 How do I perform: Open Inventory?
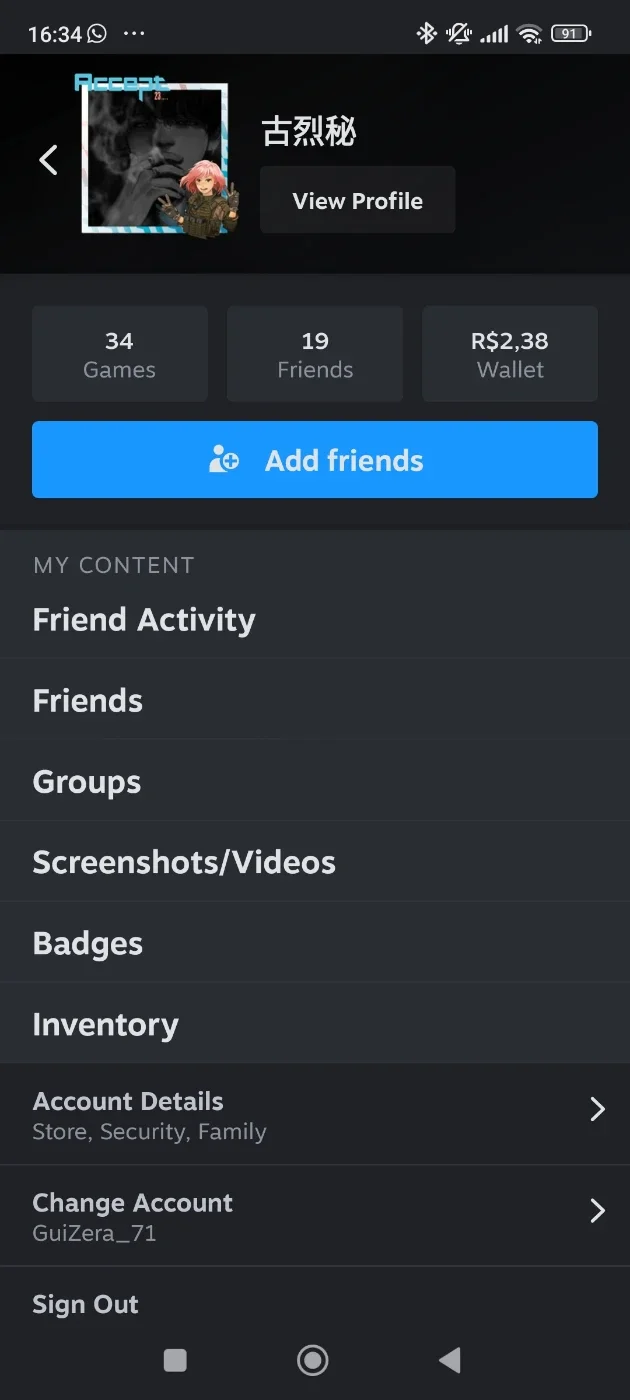click(315, 1024)
